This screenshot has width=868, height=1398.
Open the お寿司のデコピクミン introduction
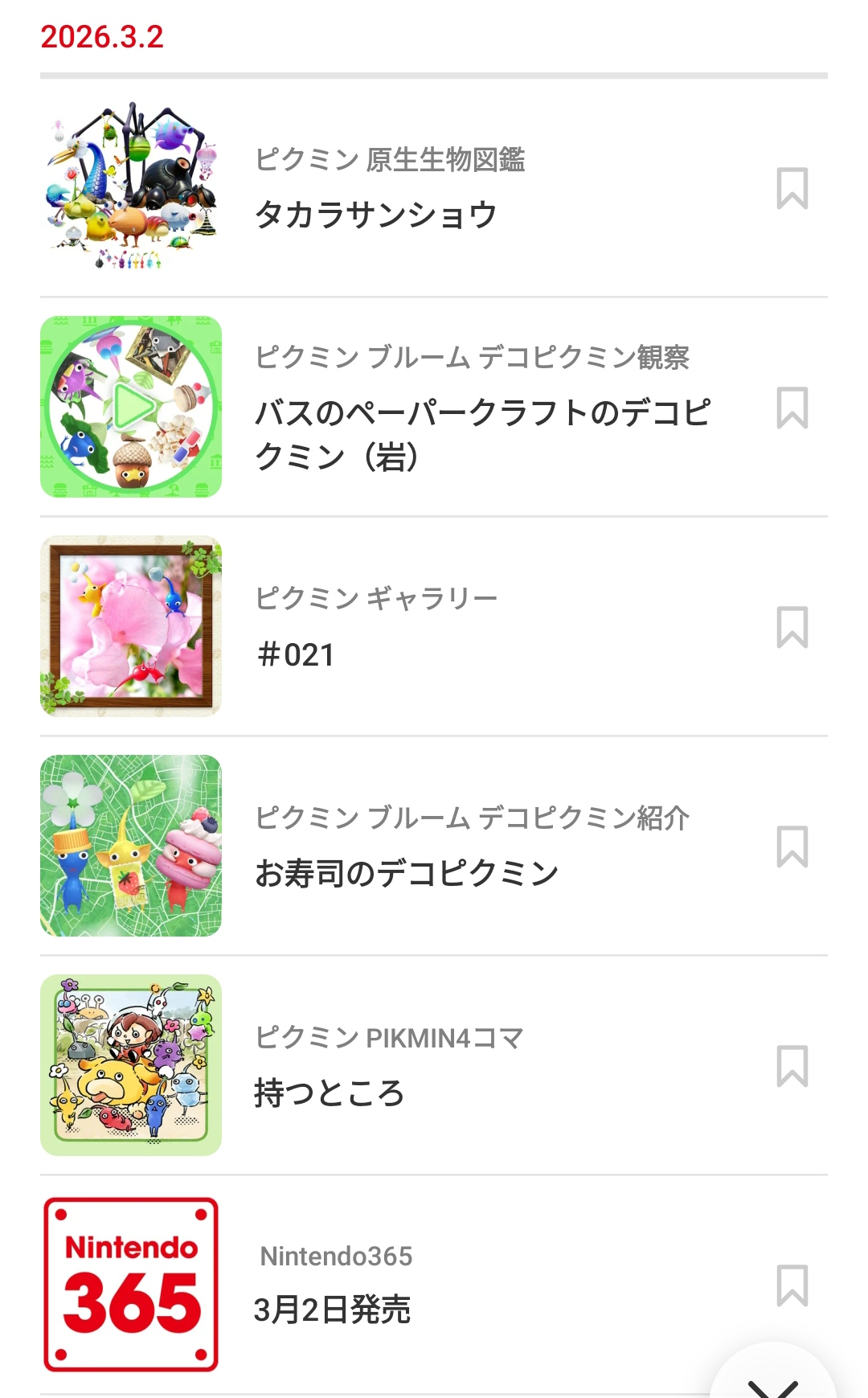407,873
